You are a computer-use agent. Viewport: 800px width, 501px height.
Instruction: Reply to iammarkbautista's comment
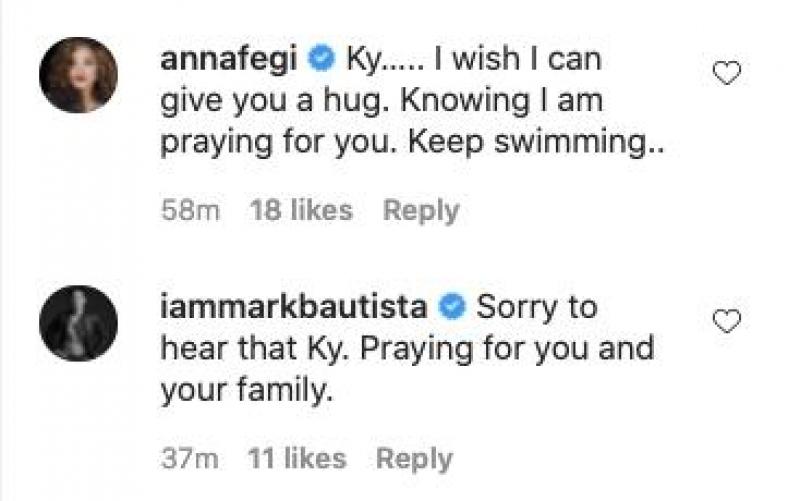414,459
